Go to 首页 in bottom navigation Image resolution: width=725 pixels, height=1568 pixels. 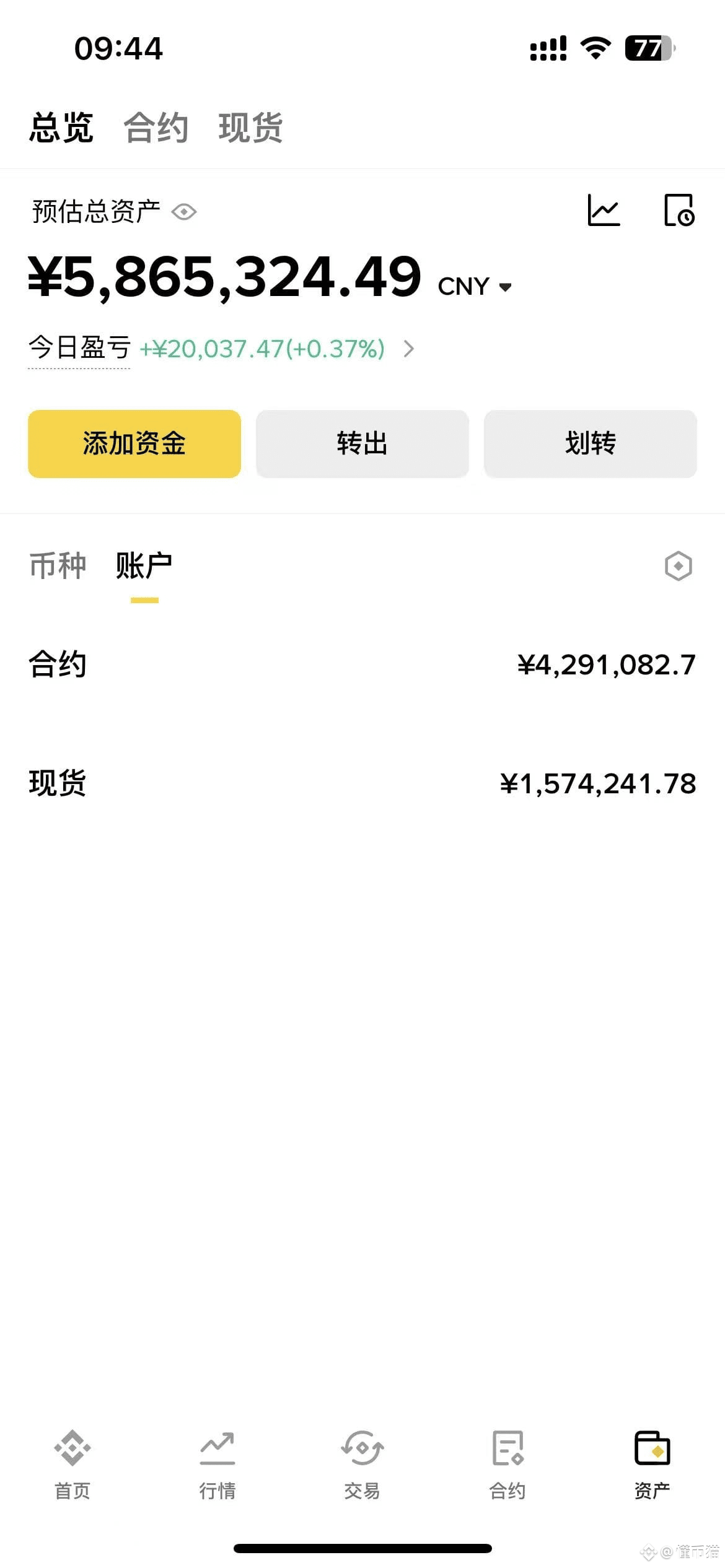[x=72, y=1465]
